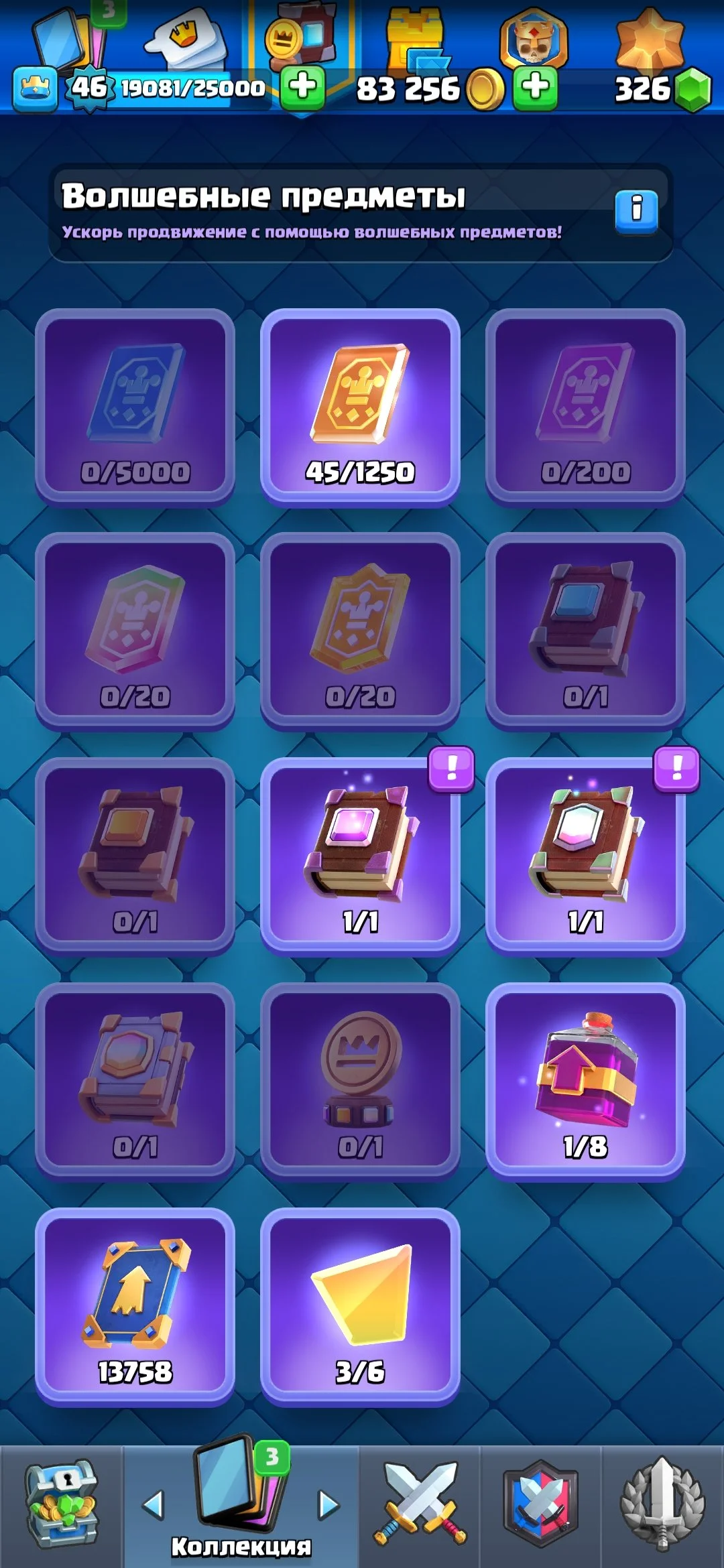Tap the right arrow beside Коллекция

(328, 1505)
